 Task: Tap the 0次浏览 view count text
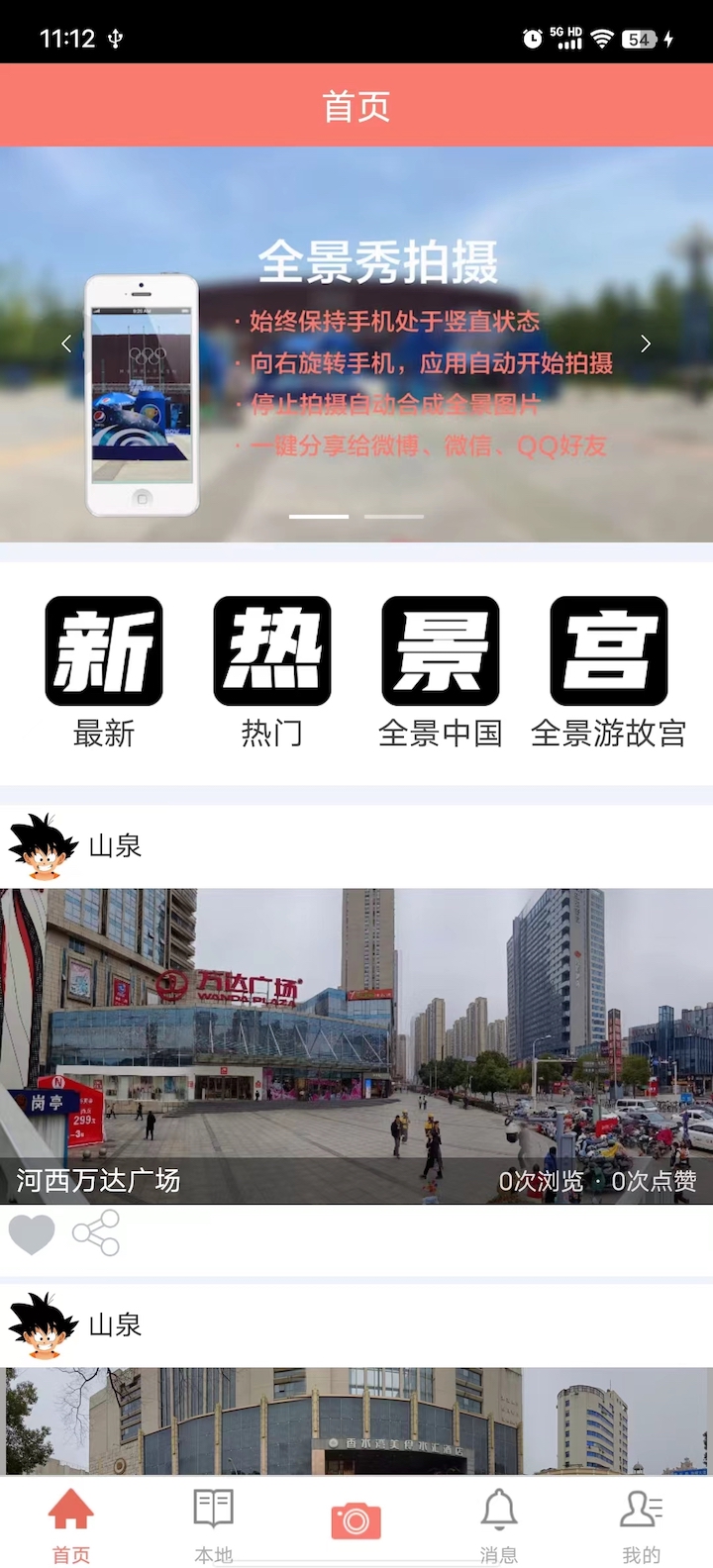pyautogui.click(x=540, y=1181)
